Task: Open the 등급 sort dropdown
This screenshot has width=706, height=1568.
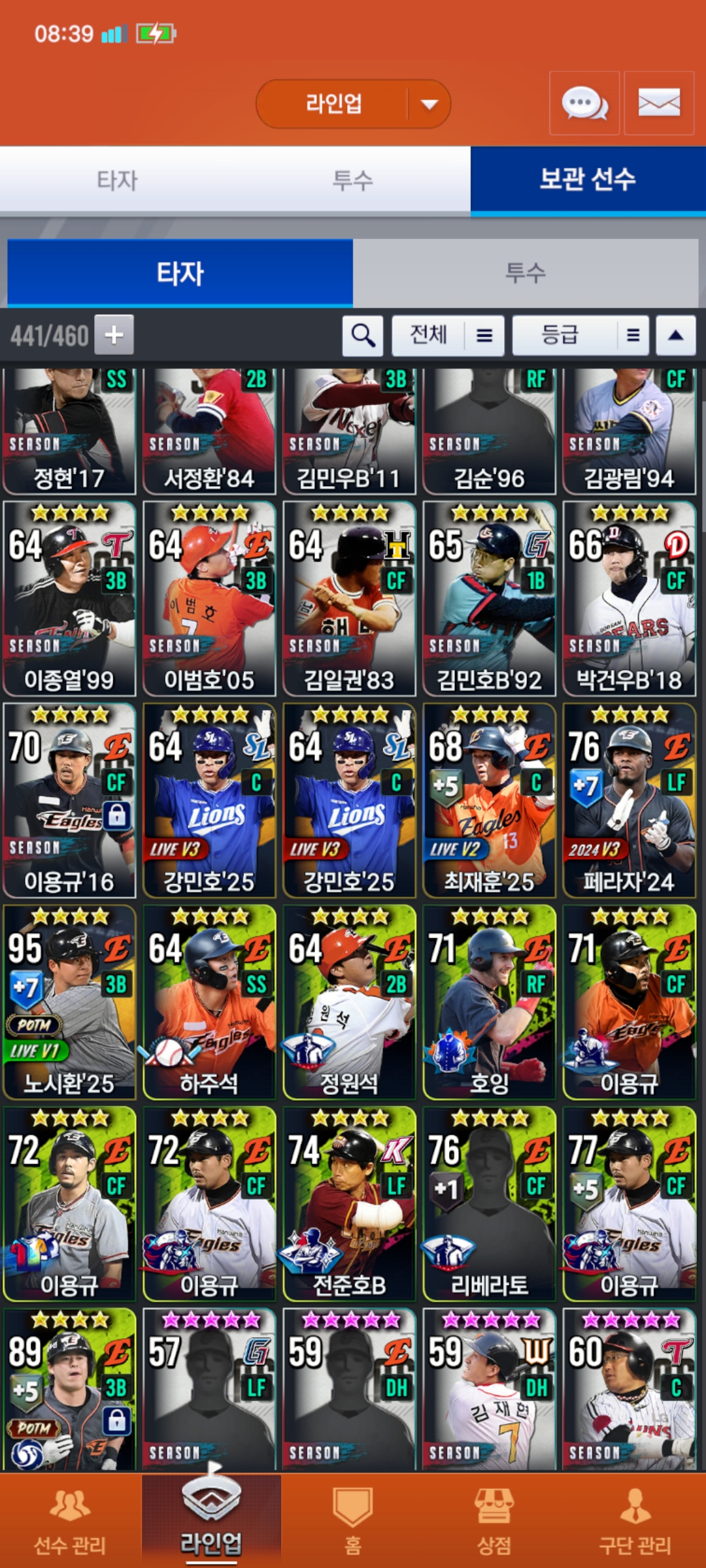Action: pos(580,336)
